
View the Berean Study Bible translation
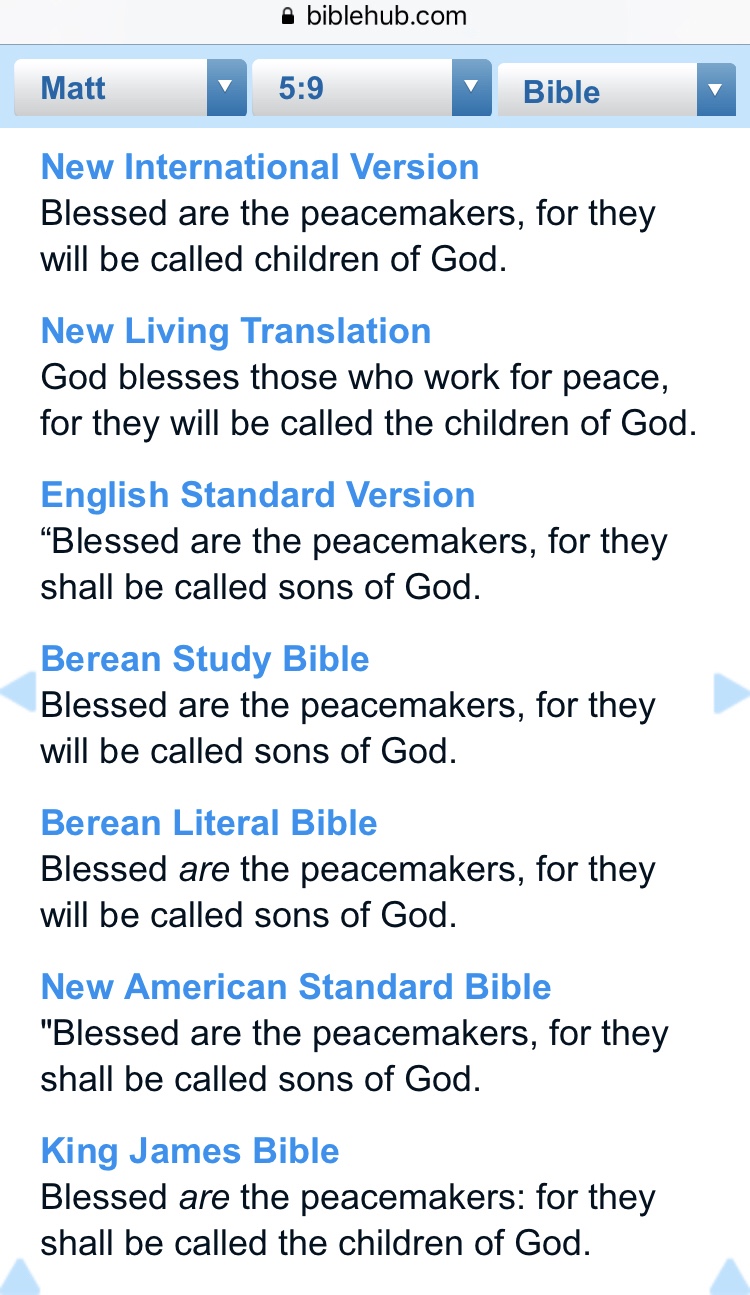[x=205, y=659]
